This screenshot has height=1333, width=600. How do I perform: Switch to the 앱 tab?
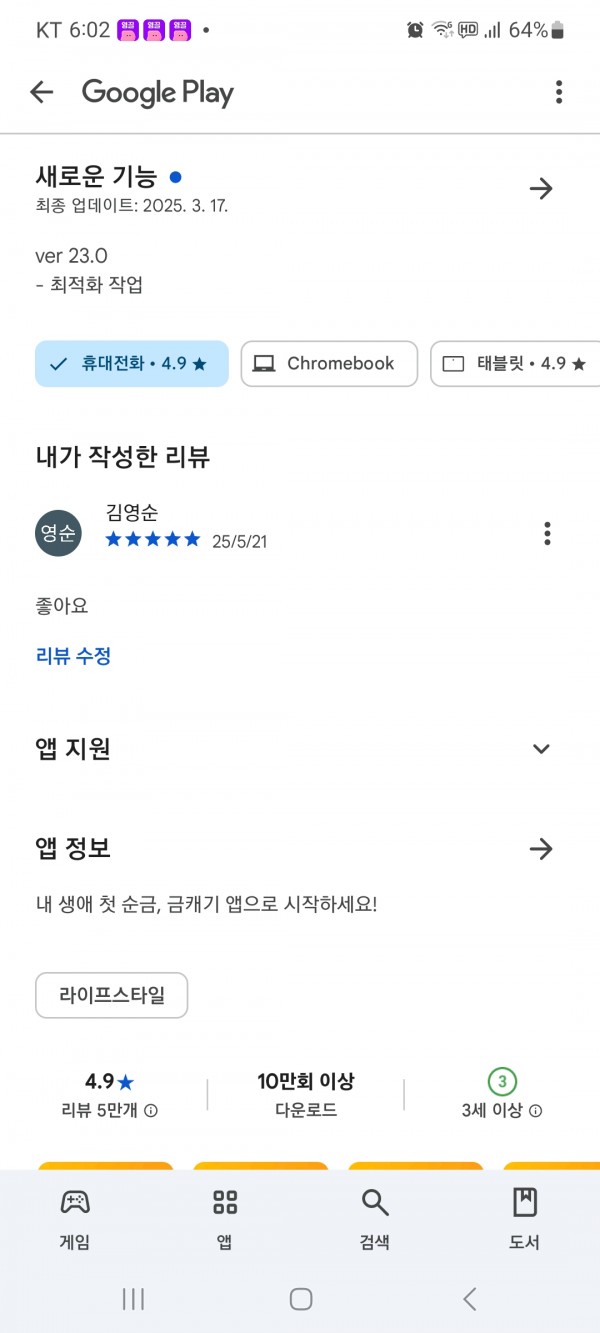(x=225, y=1218)
